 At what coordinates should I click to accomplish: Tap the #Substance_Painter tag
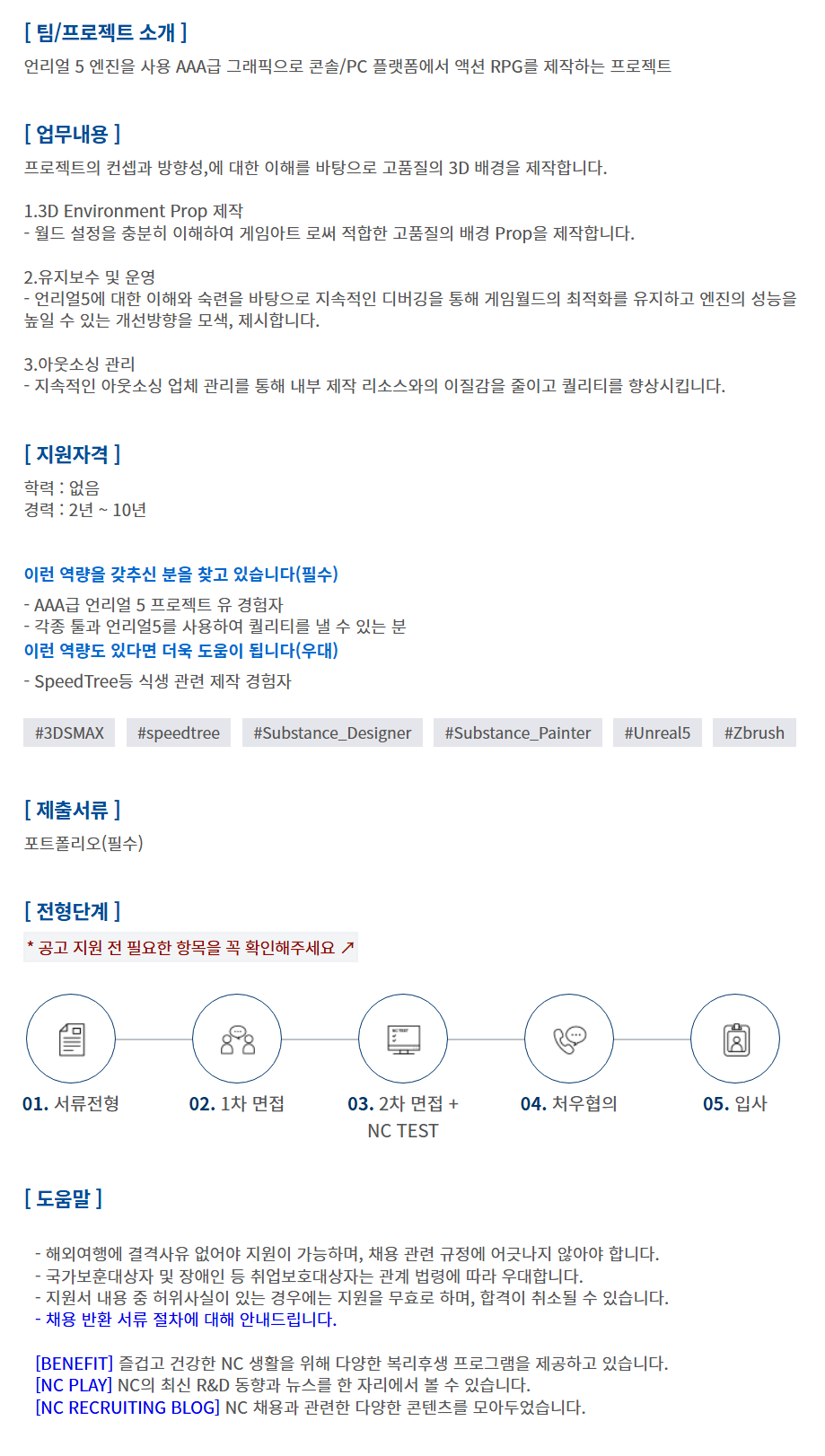pyautogui.click(x=518, y=733)
